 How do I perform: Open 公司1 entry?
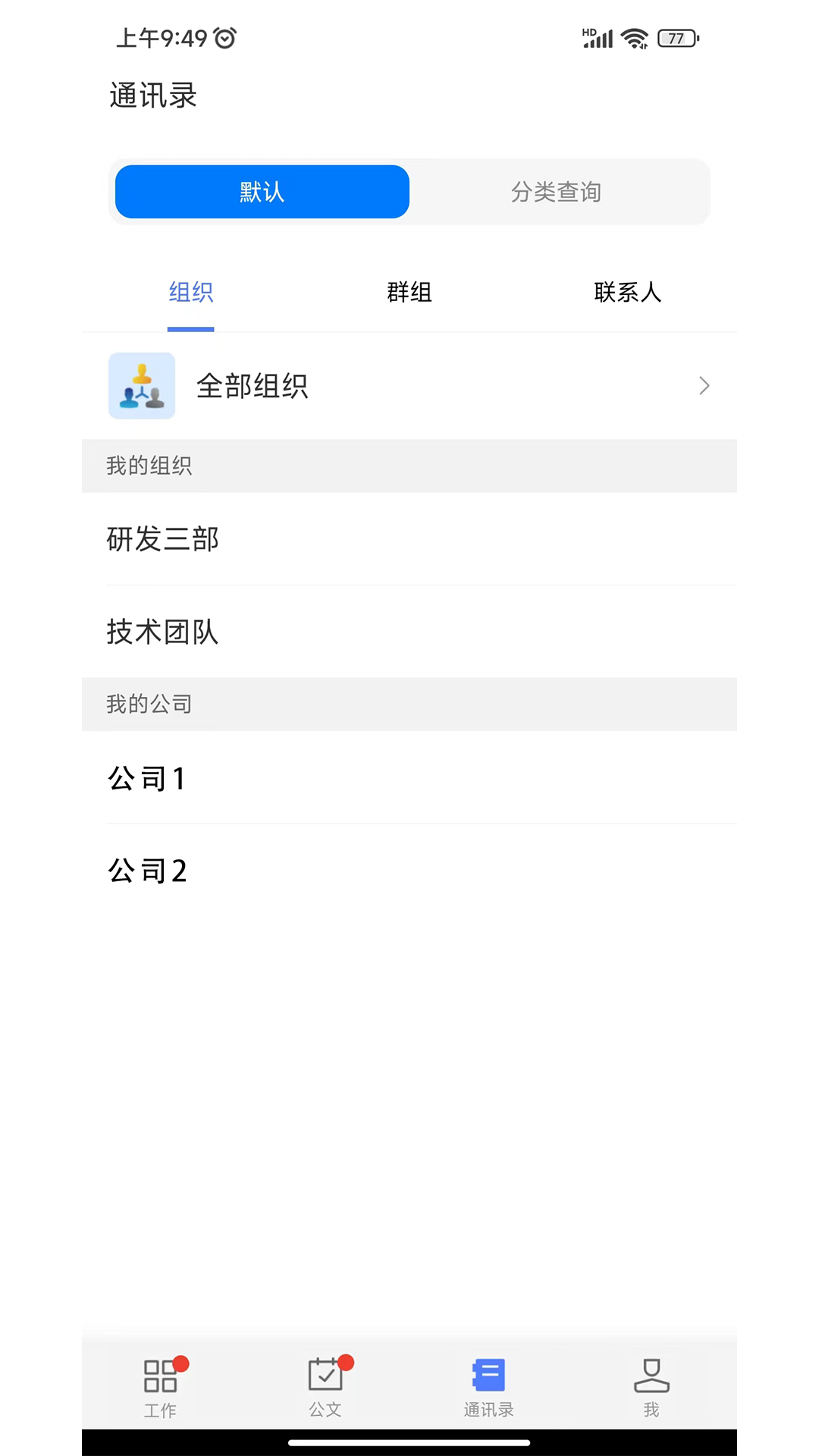(409, 778)
